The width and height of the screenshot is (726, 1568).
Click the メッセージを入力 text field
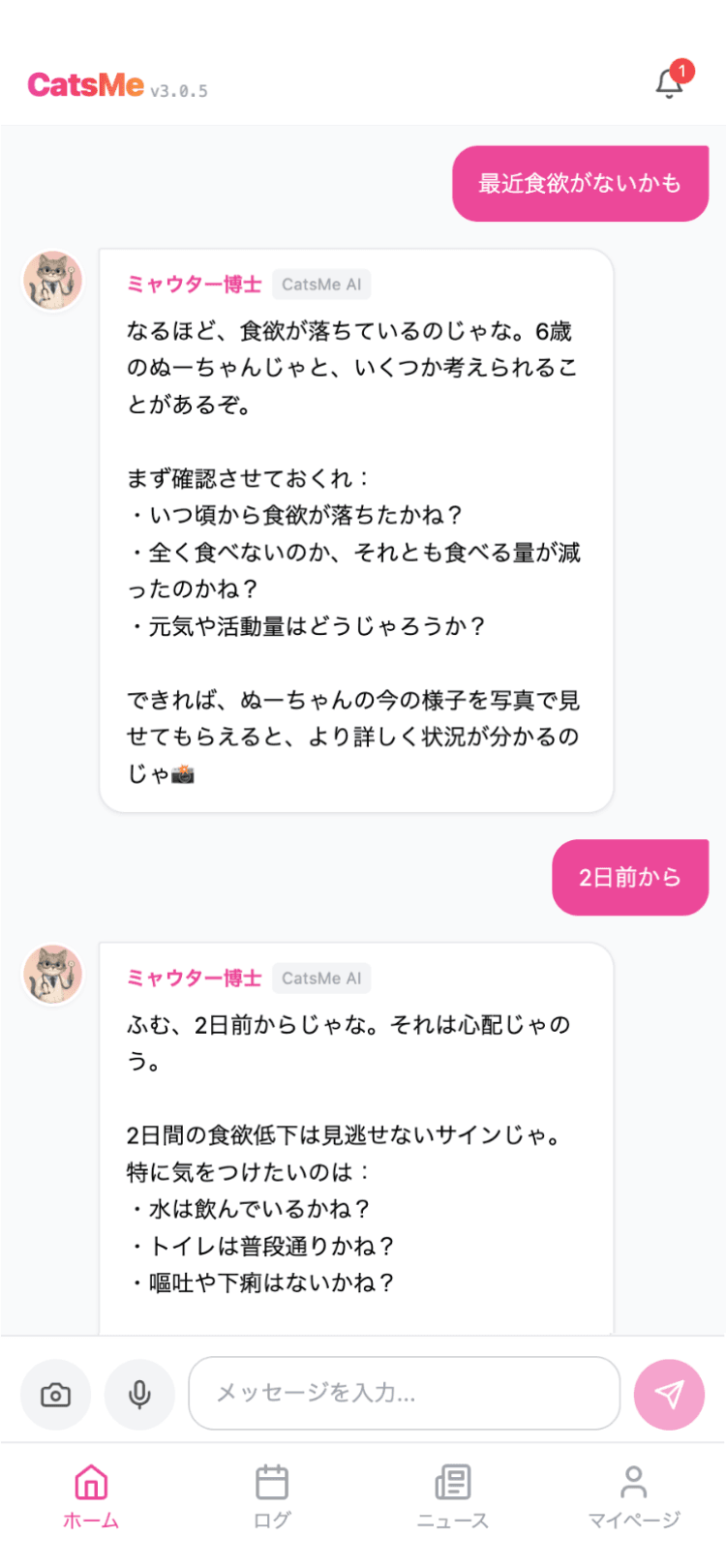(x=404, y=1394)
